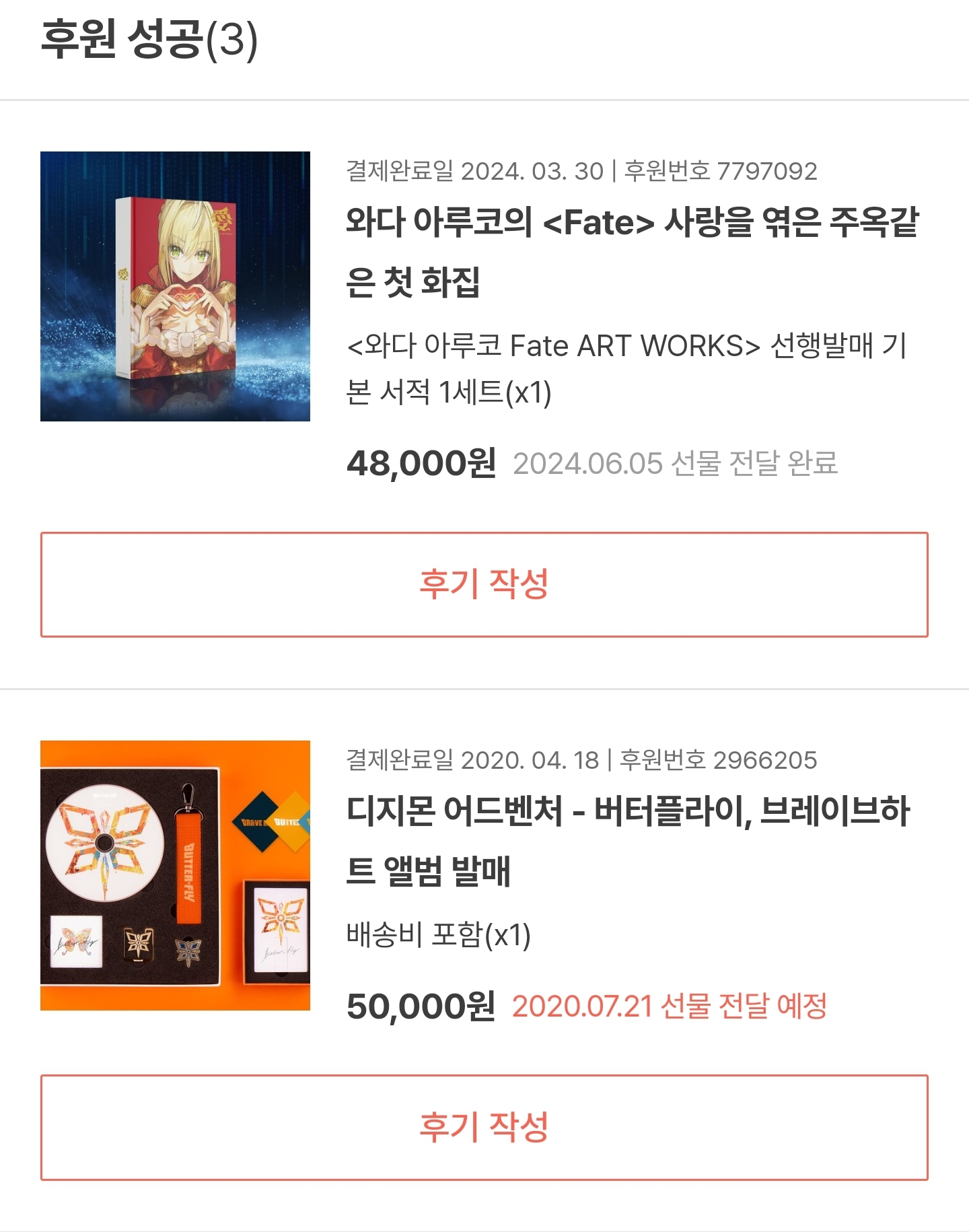The width and height of the screenshot is (969, 1232).
Task: View the 디지몬 어드벤처 앨범 발매 project title
Action: coord(627,840)
